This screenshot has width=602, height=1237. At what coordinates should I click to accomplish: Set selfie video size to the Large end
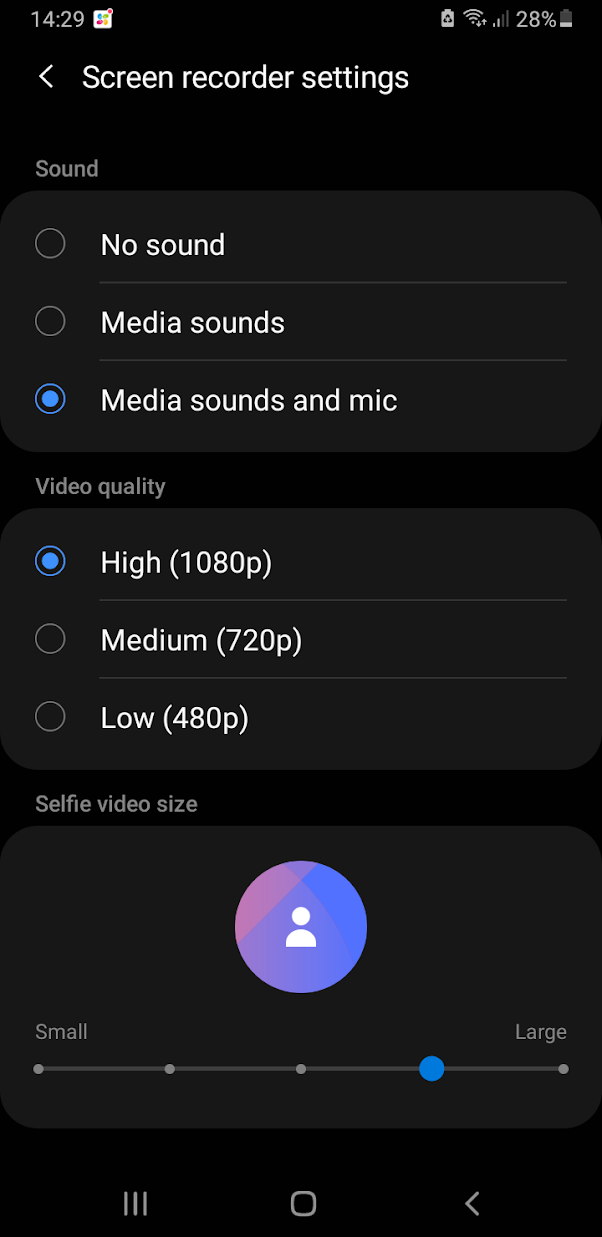[x=564, y=1069]
